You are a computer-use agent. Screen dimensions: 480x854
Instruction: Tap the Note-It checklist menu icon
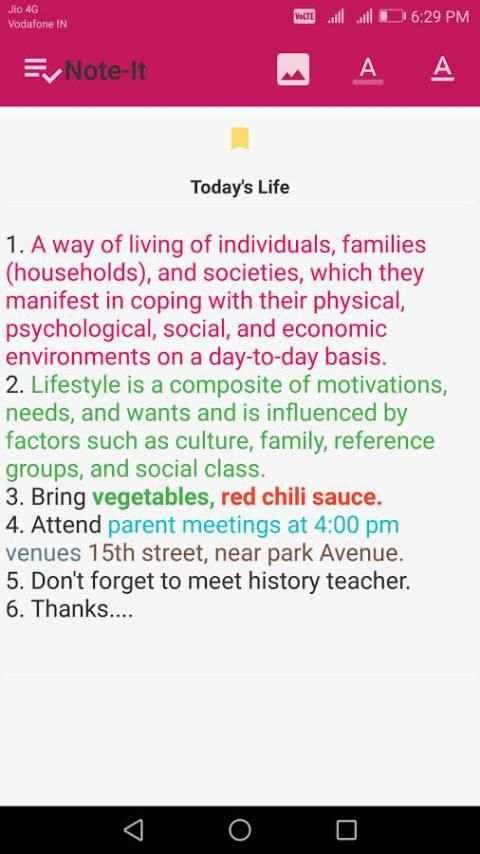42,70
